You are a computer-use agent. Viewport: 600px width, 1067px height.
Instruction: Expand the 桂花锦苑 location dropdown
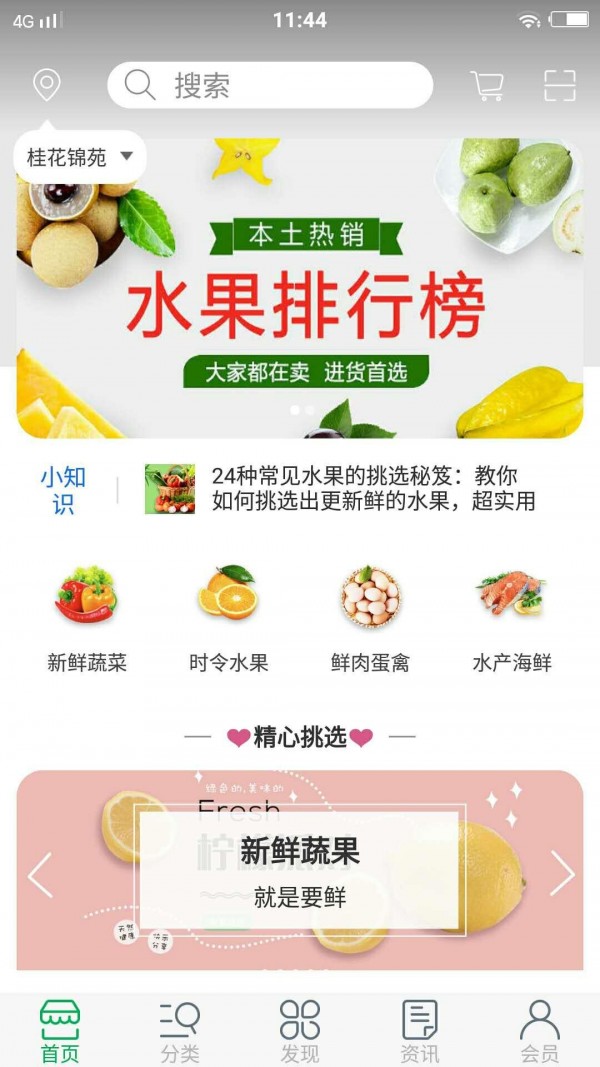point(80,157)
